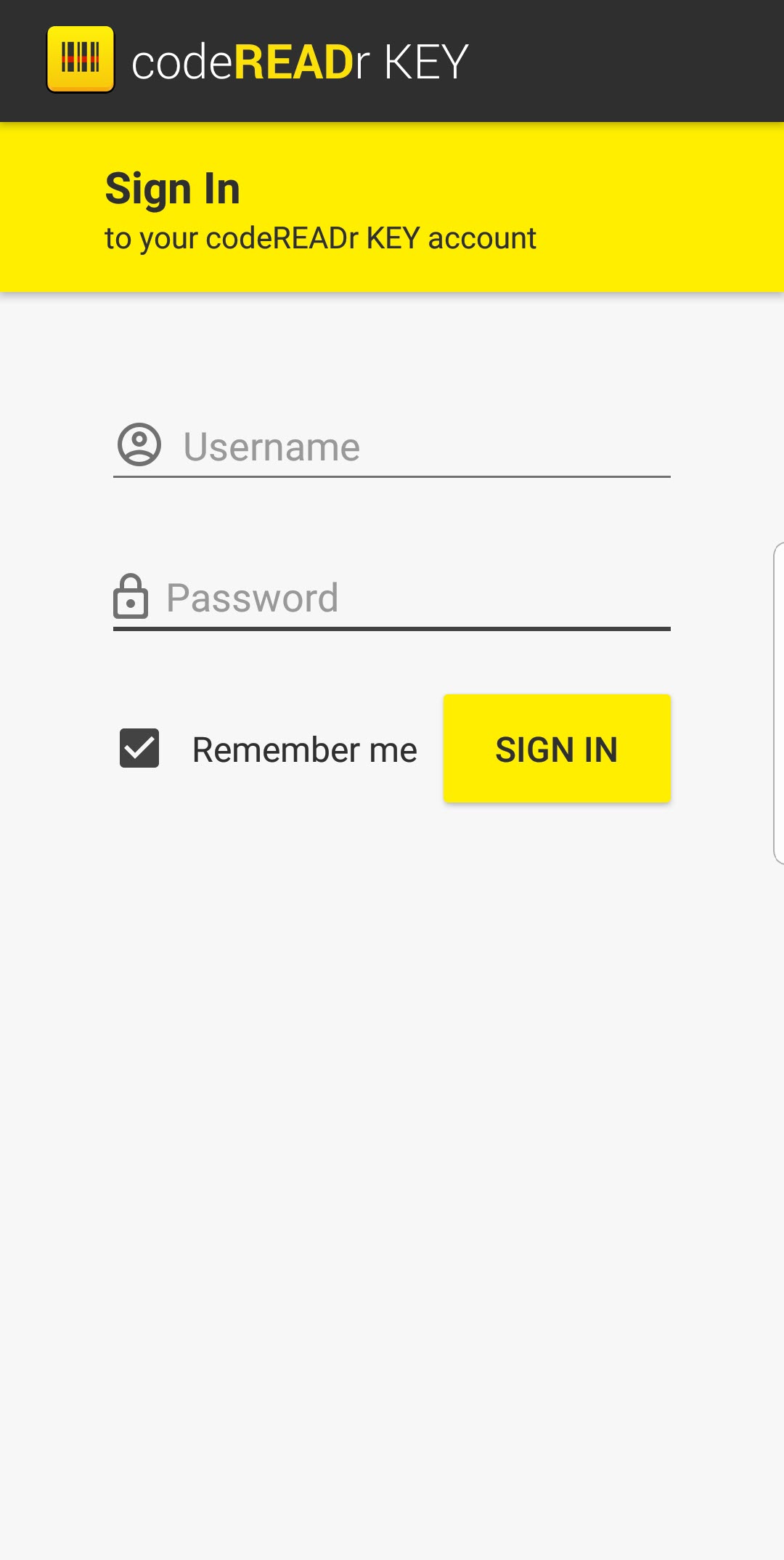784x1560 pixels.
Task: Tap the Username field
Action: (x=392, y=446)
